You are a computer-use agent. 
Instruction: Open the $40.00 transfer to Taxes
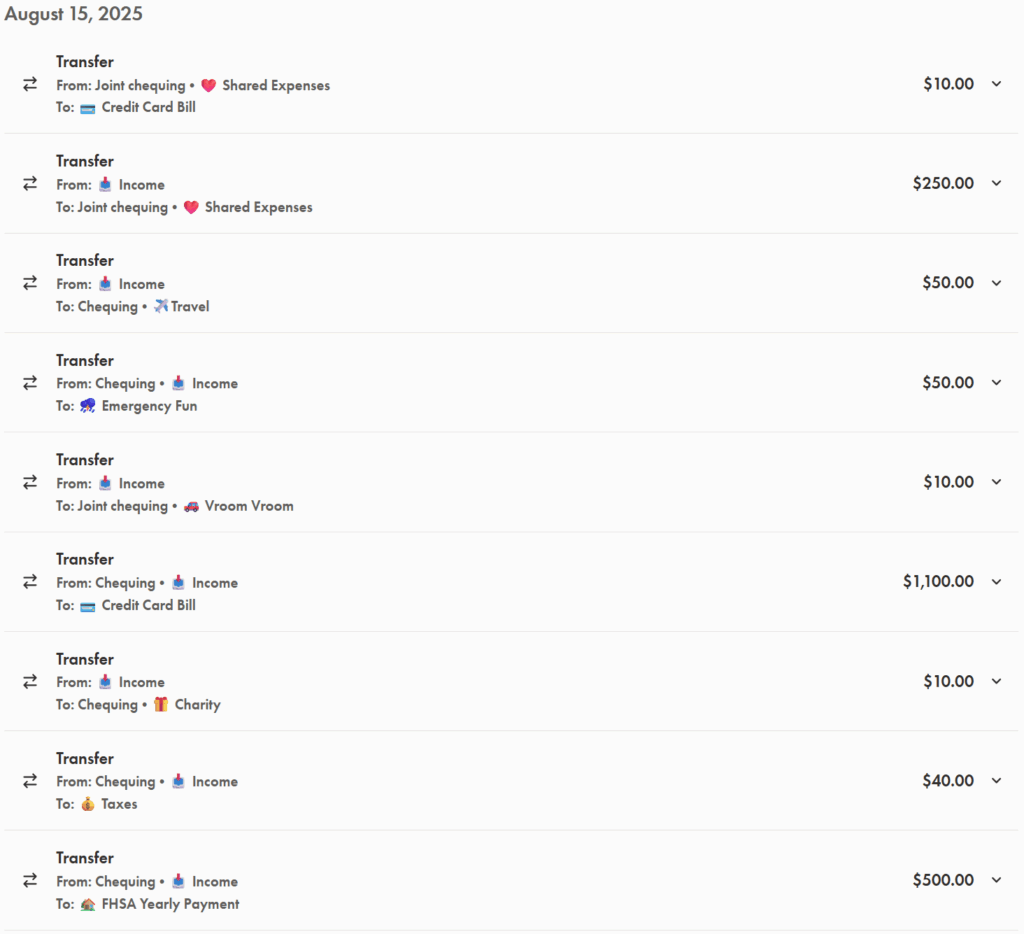pos(500,781)
